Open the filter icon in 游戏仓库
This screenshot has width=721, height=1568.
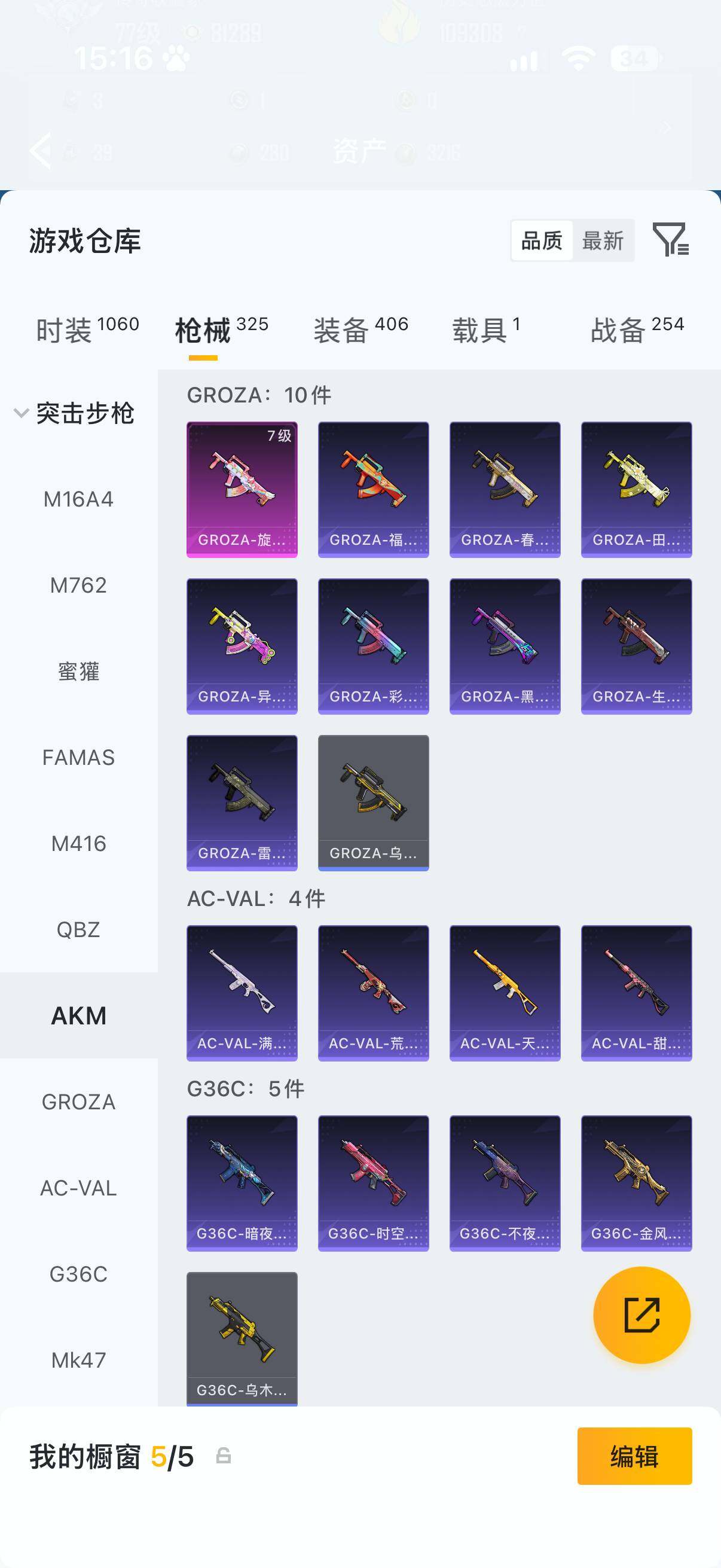click(x=671, y=239)
